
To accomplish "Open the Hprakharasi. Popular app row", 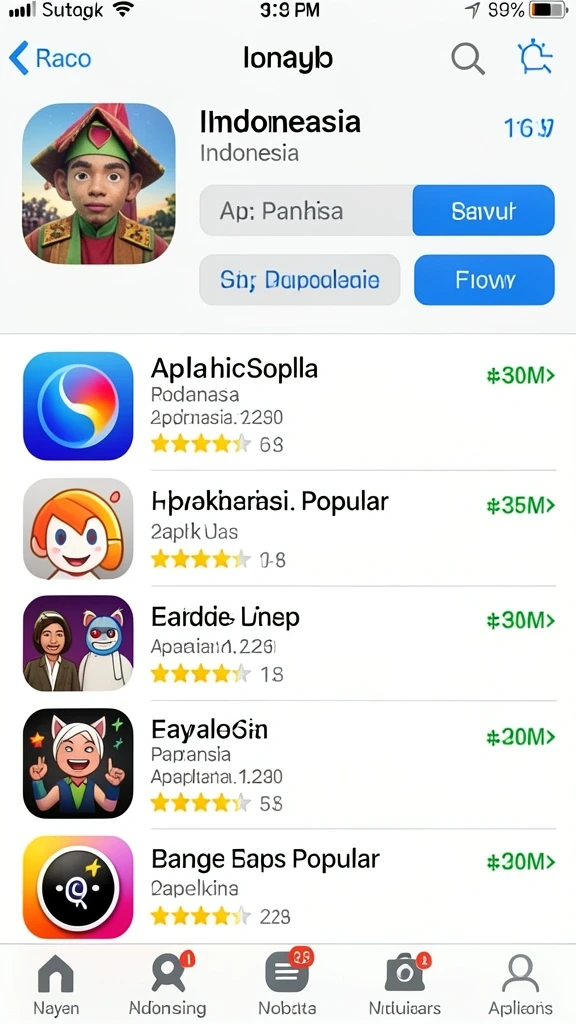I will (289, 528).
